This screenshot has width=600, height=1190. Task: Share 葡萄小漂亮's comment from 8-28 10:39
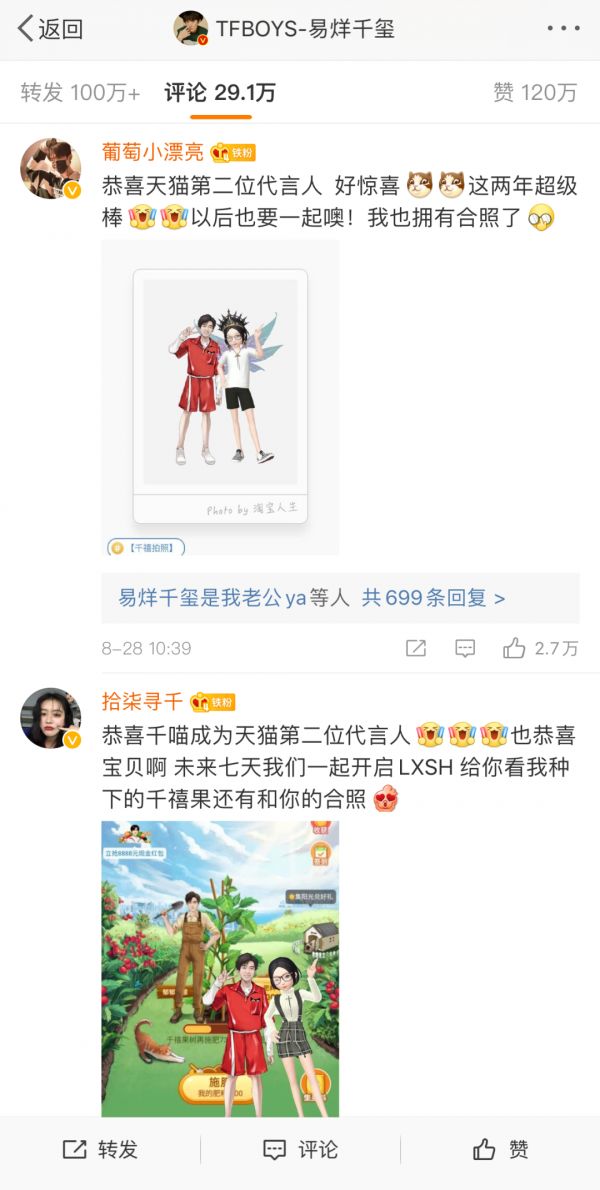tap(416, 648)
